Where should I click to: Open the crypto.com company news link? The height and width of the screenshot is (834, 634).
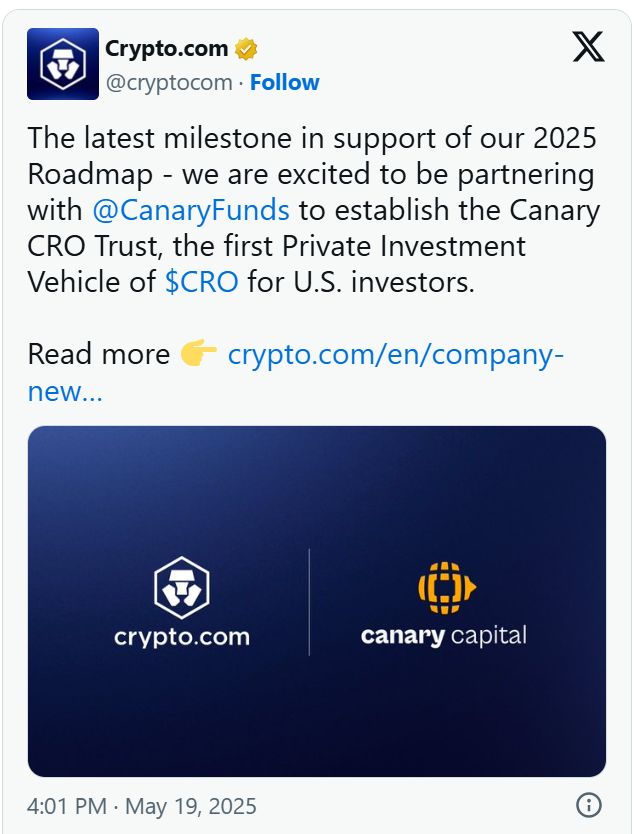coord(396,354)
